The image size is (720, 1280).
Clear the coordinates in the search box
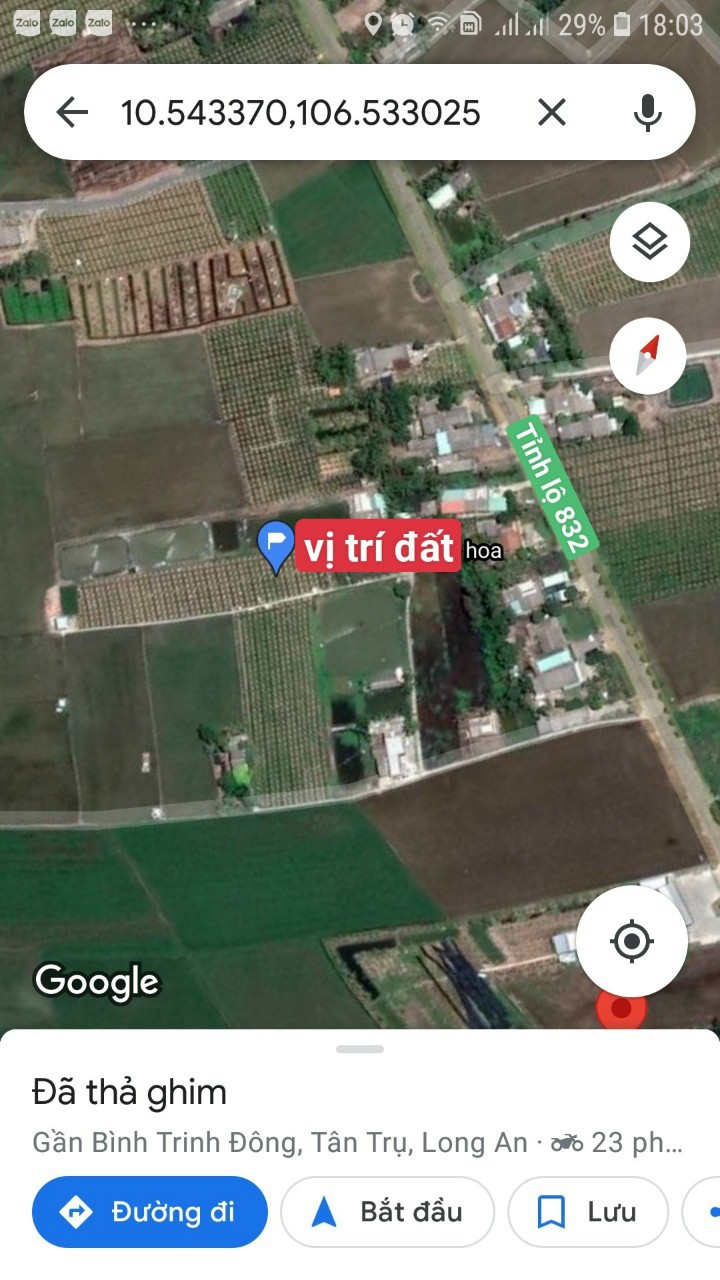(552, 113)
